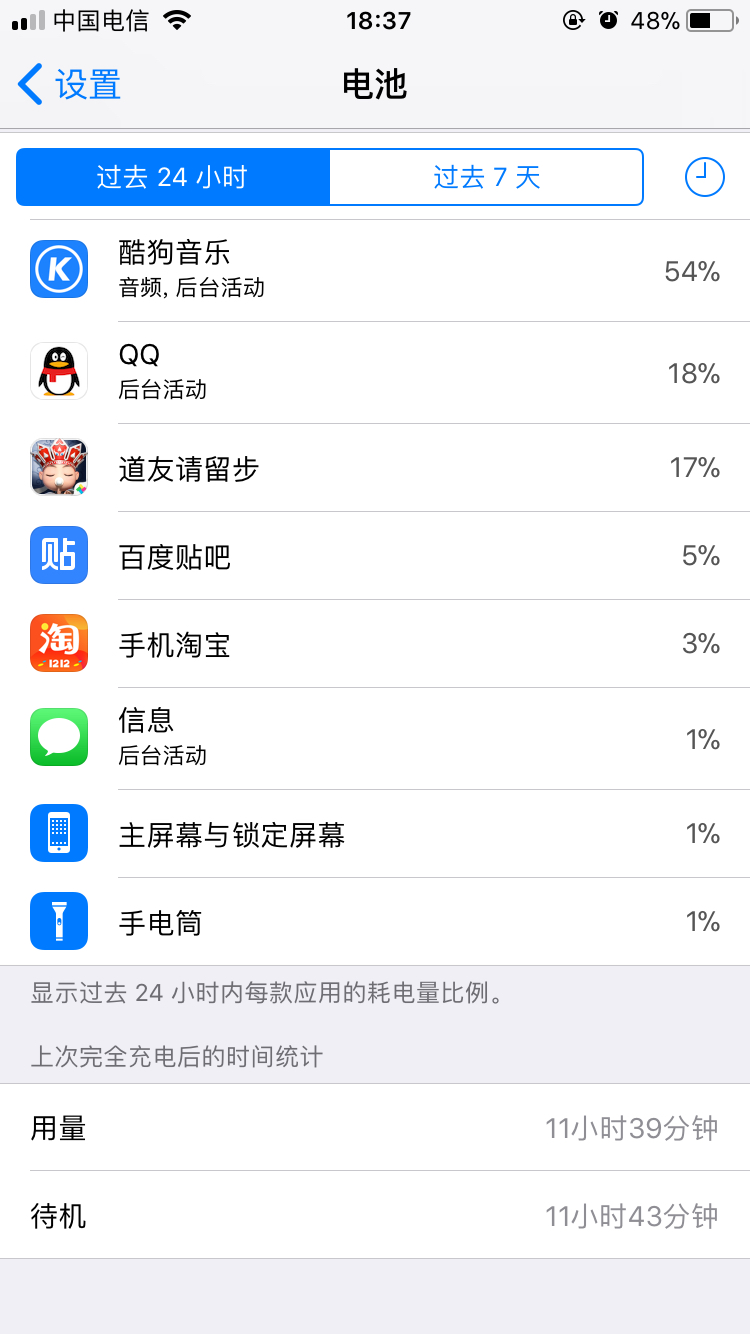
Task: Switch to 过去 7 天 view
Action: pos(486,177)
